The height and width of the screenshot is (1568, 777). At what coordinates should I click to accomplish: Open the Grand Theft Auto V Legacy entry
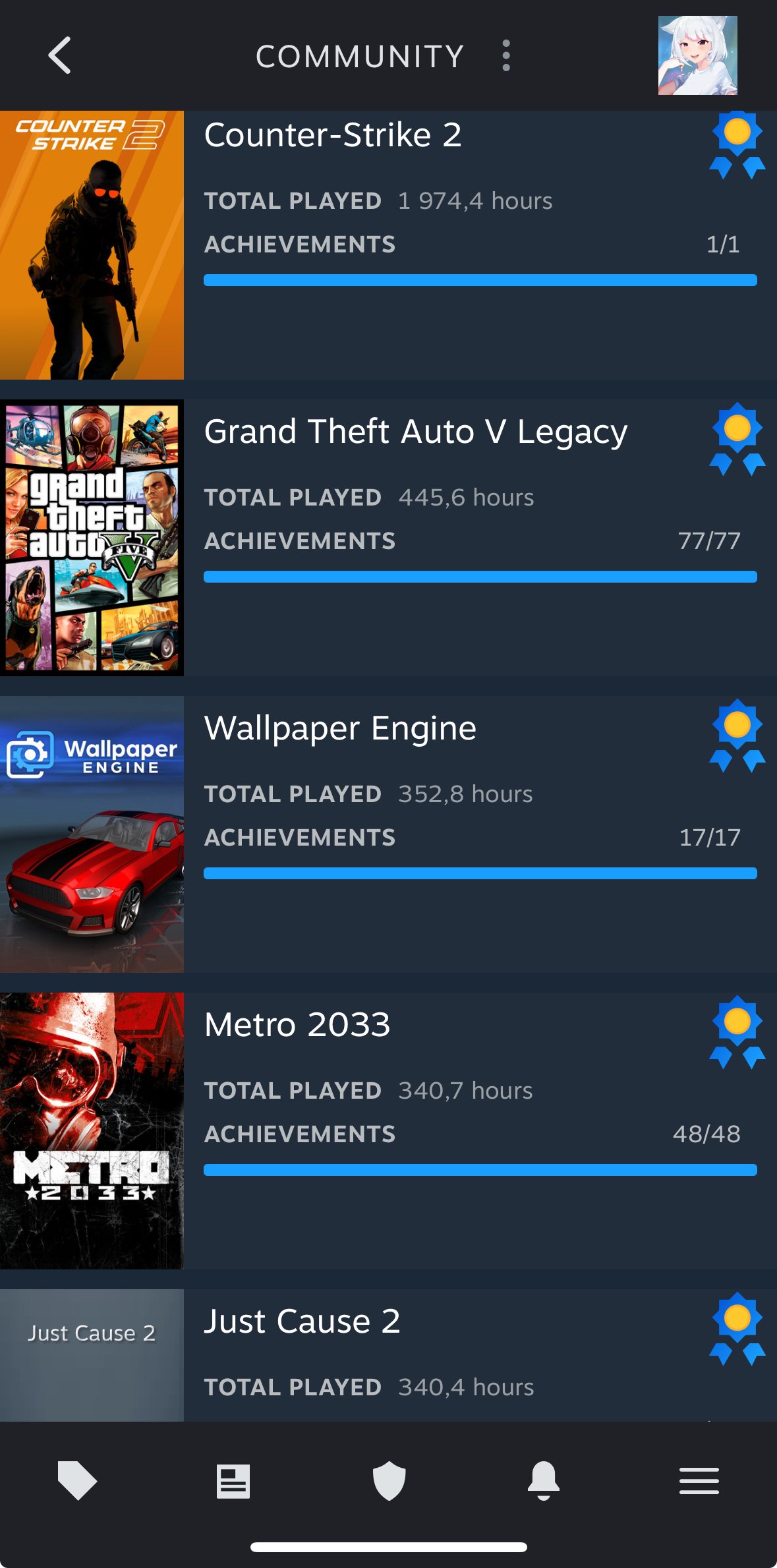click(x=388, y=538)
